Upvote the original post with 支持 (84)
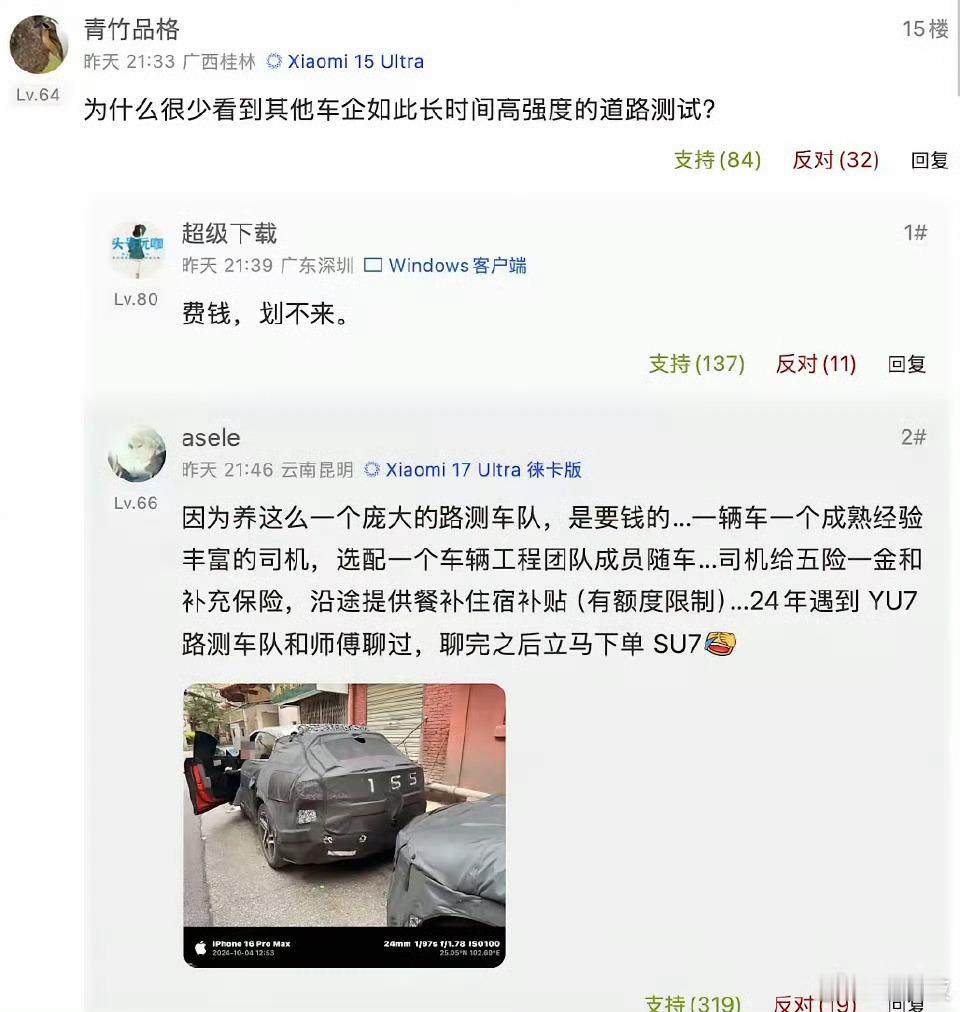This screenshot has height=1012, width=960. (717, 160)
